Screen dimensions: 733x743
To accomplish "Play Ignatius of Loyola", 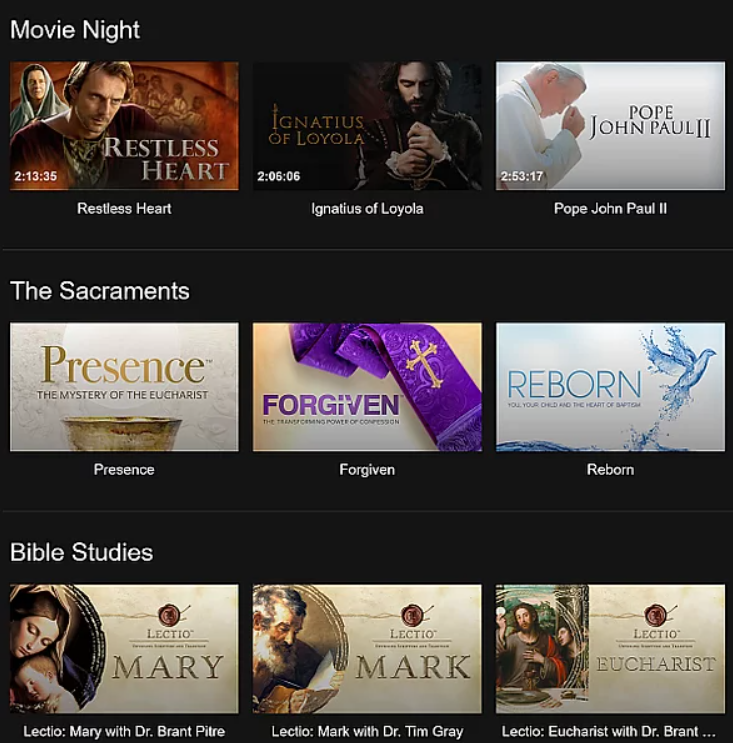I will (367, 126).
